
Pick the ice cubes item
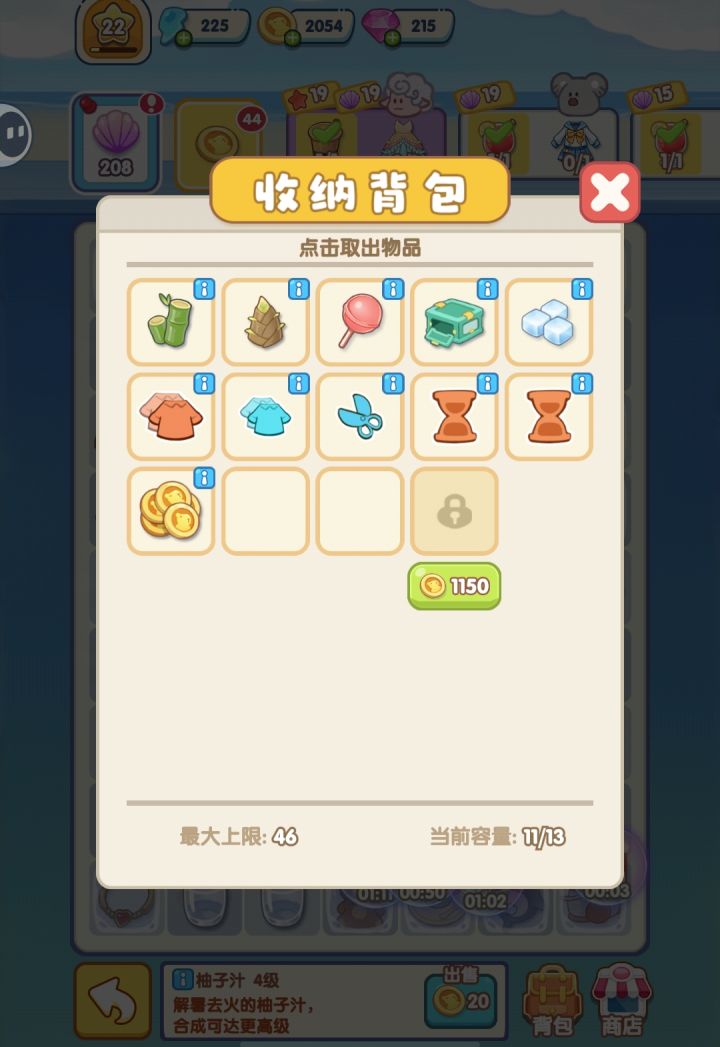(548, 323)
